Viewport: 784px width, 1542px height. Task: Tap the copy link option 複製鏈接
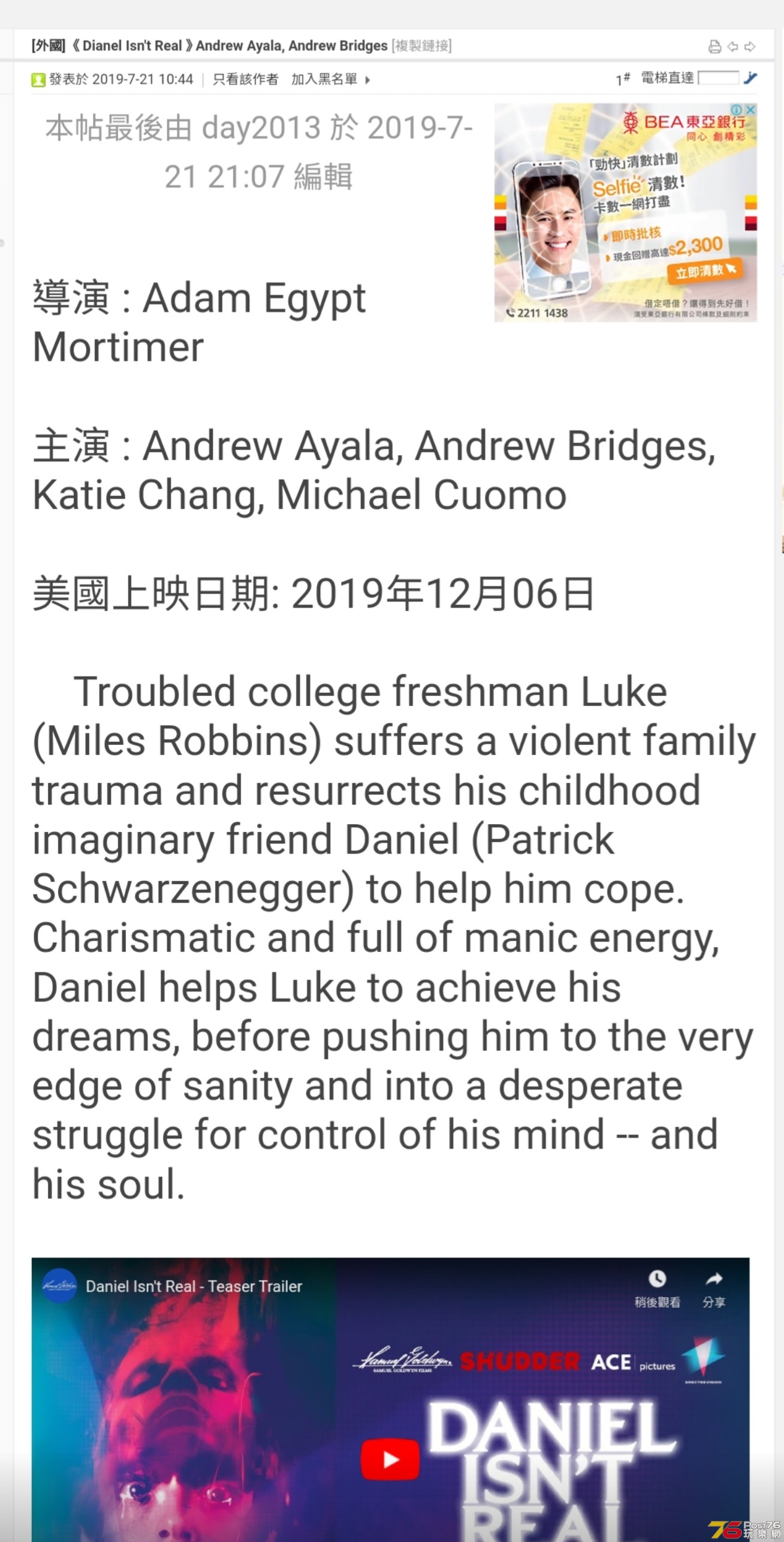click(x=421, y=46)
